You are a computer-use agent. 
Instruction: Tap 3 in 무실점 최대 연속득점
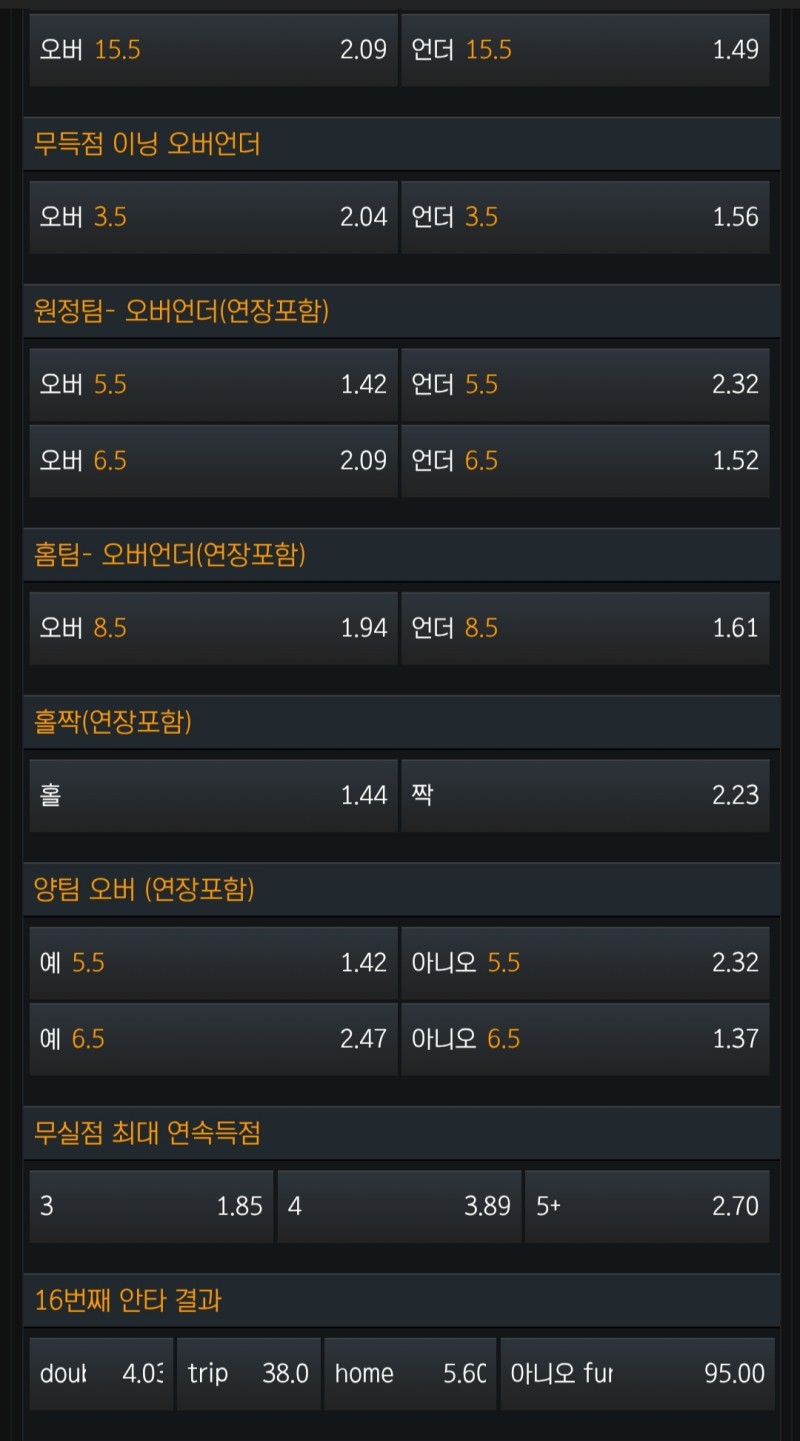click(x=151, y=1206)
